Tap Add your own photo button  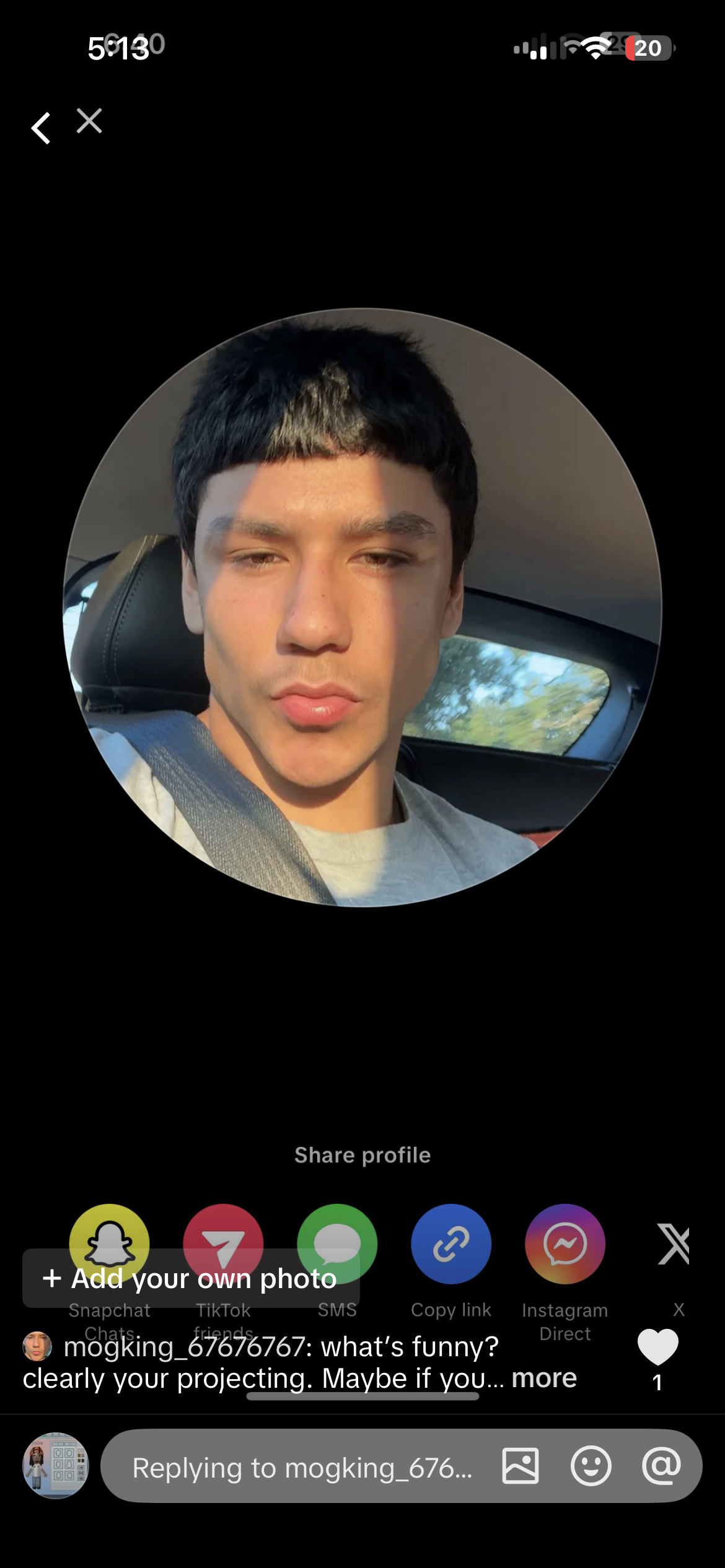point(191,1278)
